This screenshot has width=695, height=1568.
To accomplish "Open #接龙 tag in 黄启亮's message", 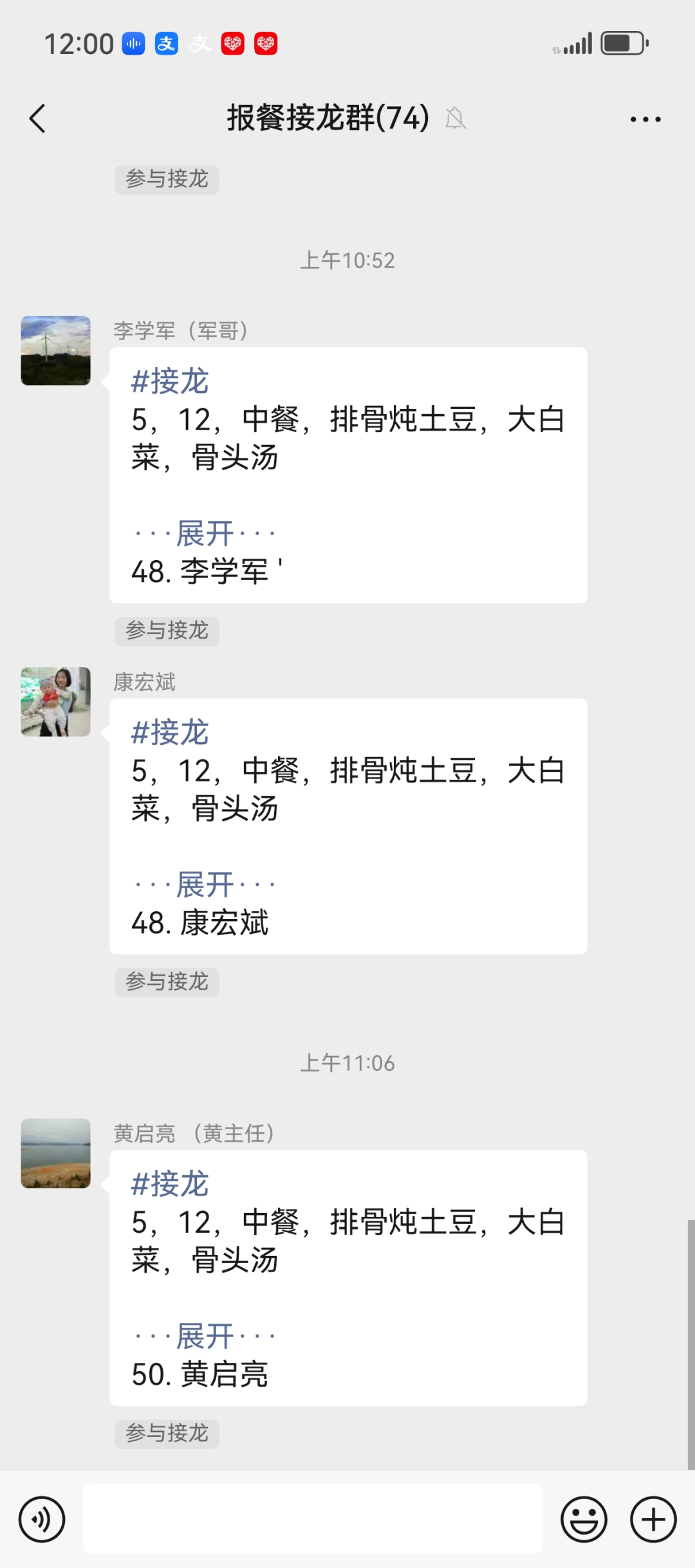I will [x=170, y=1183].
